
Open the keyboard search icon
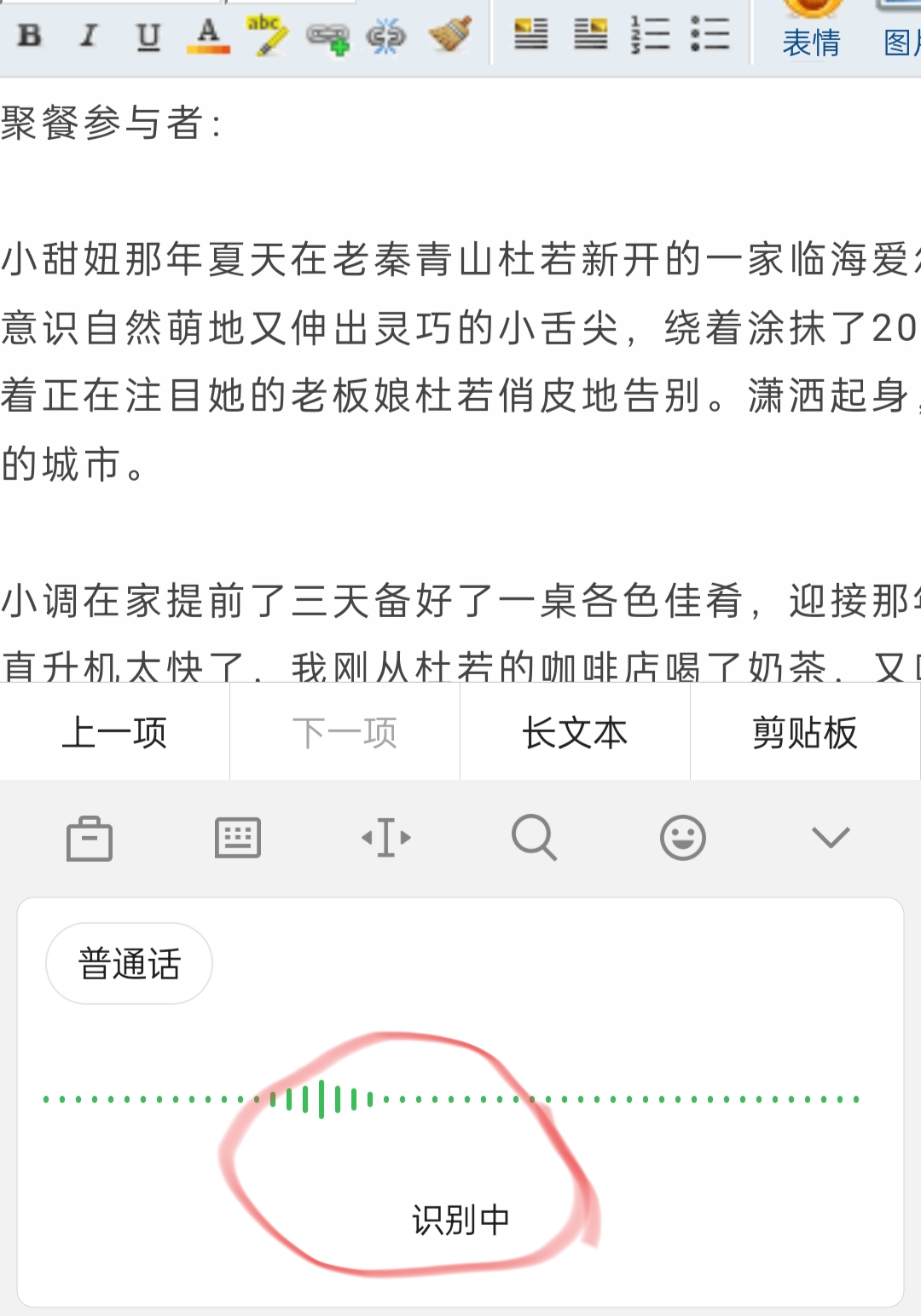click(x=535, y=839)
